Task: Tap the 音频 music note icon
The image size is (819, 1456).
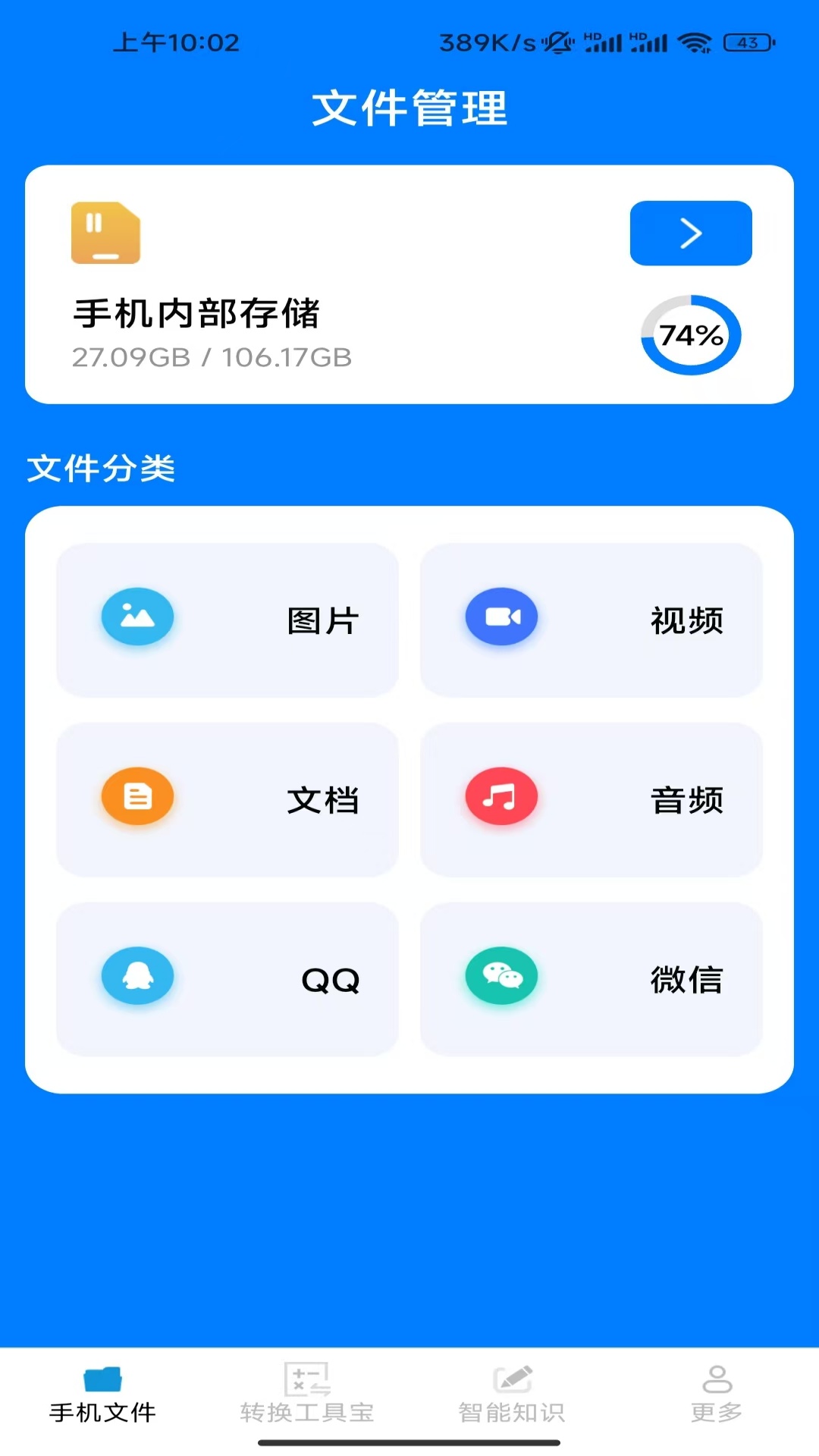Action: pyautogui.click(x=501, y=796)
